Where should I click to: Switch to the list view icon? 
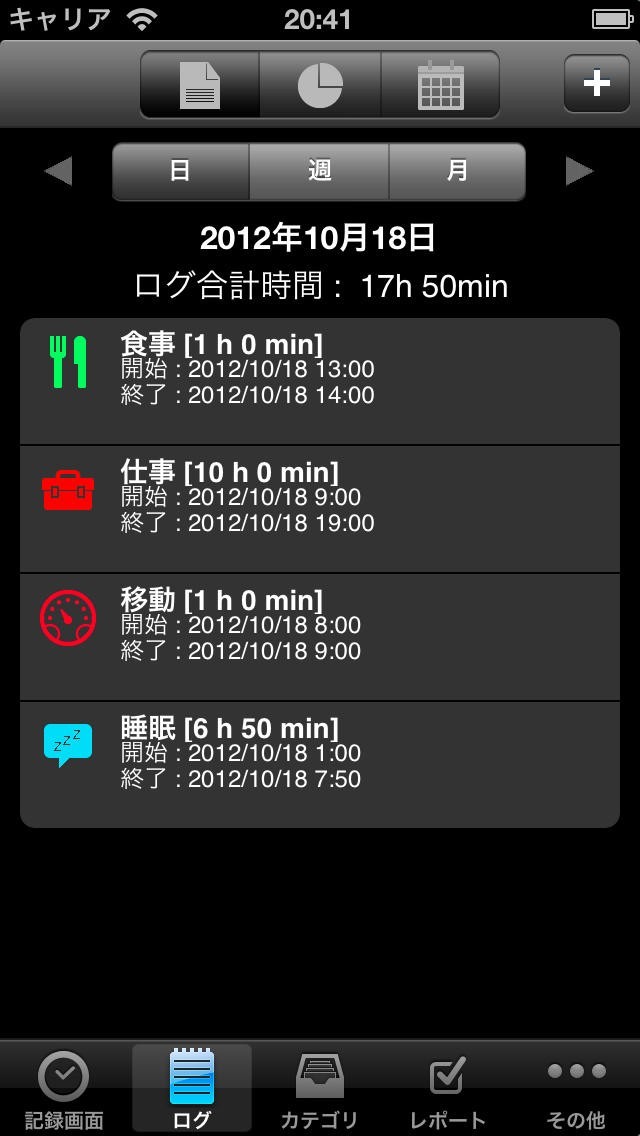(200, 85)
